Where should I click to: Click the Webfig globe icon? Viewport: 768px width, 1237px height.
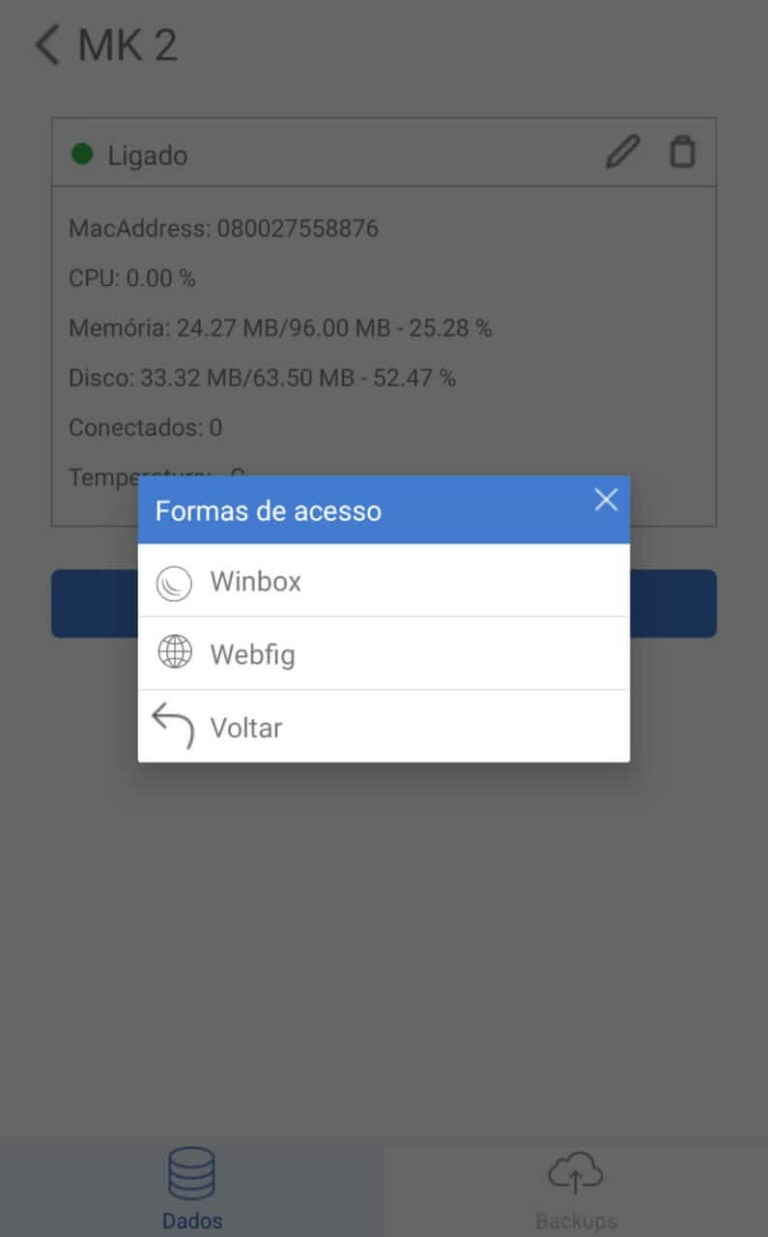174,652
